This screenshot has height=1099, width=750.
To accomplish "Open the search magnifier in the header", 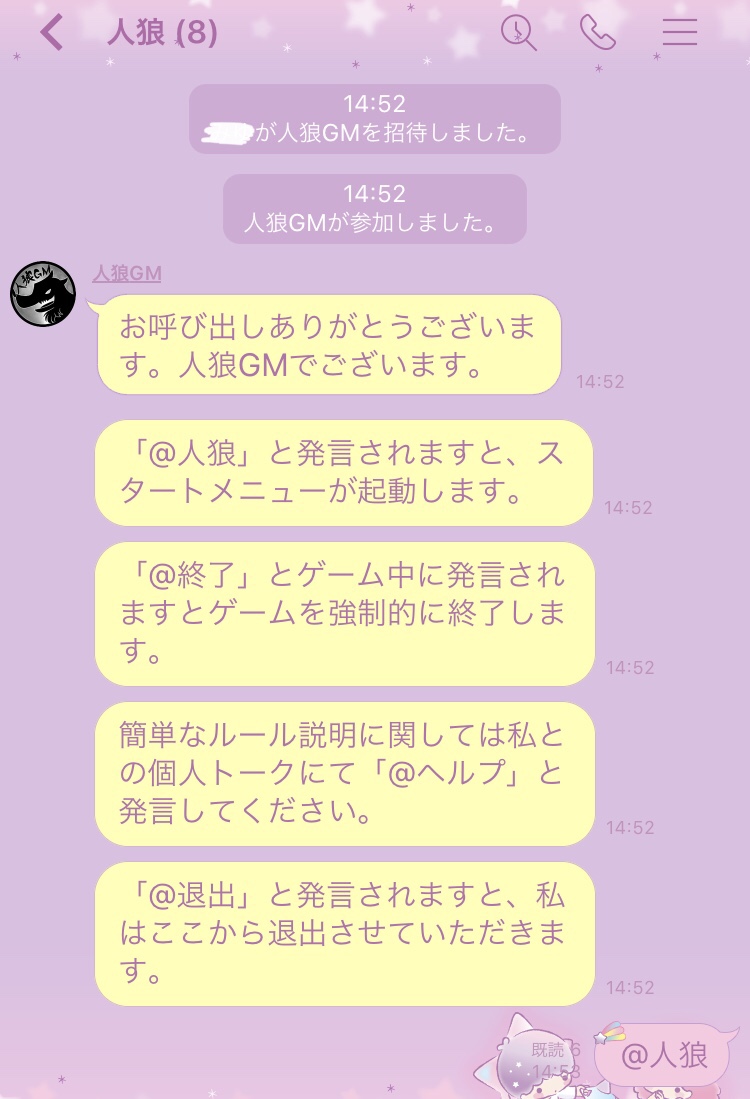I will (x=518, y=32).
